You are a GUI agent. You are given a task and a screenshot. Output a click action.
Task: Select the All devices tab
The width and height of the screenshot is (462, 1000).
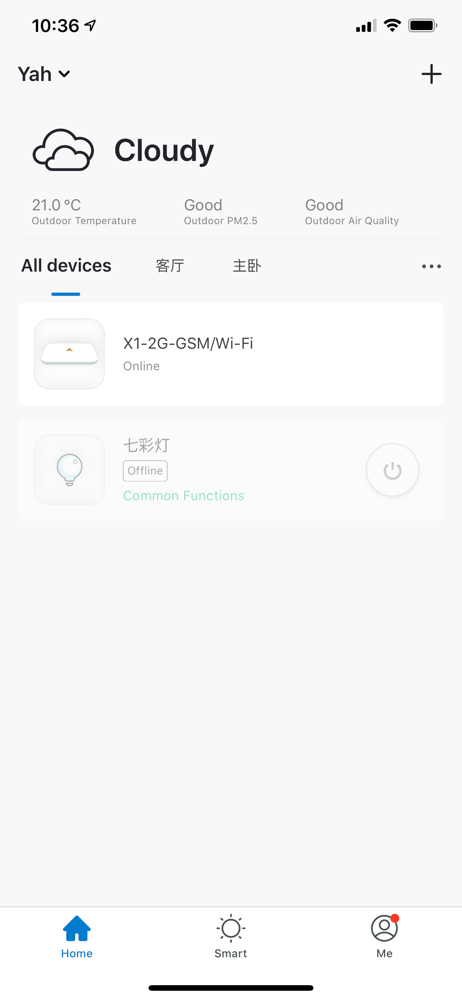point(66,266)
